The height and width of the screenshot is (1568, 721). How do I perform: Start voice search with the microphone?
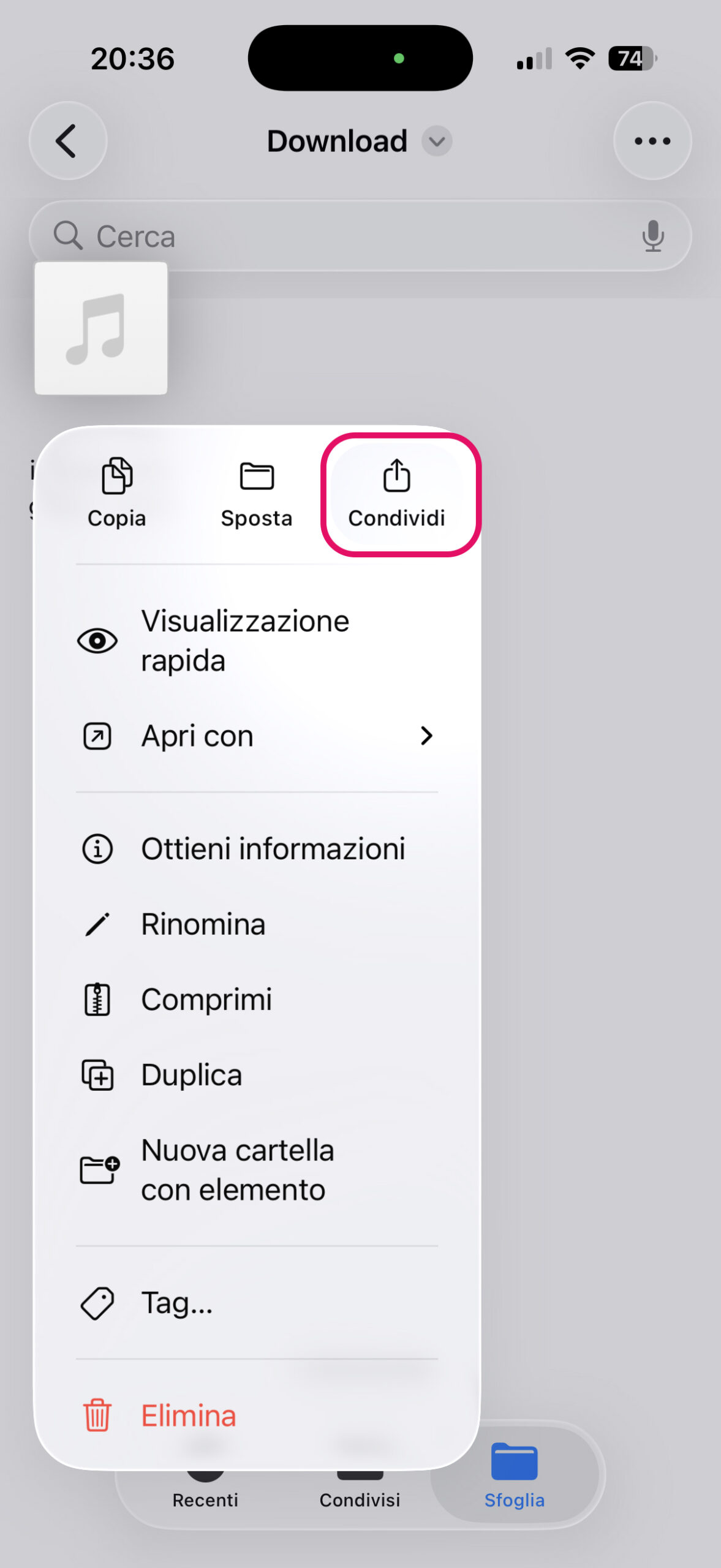coord(653,236)
